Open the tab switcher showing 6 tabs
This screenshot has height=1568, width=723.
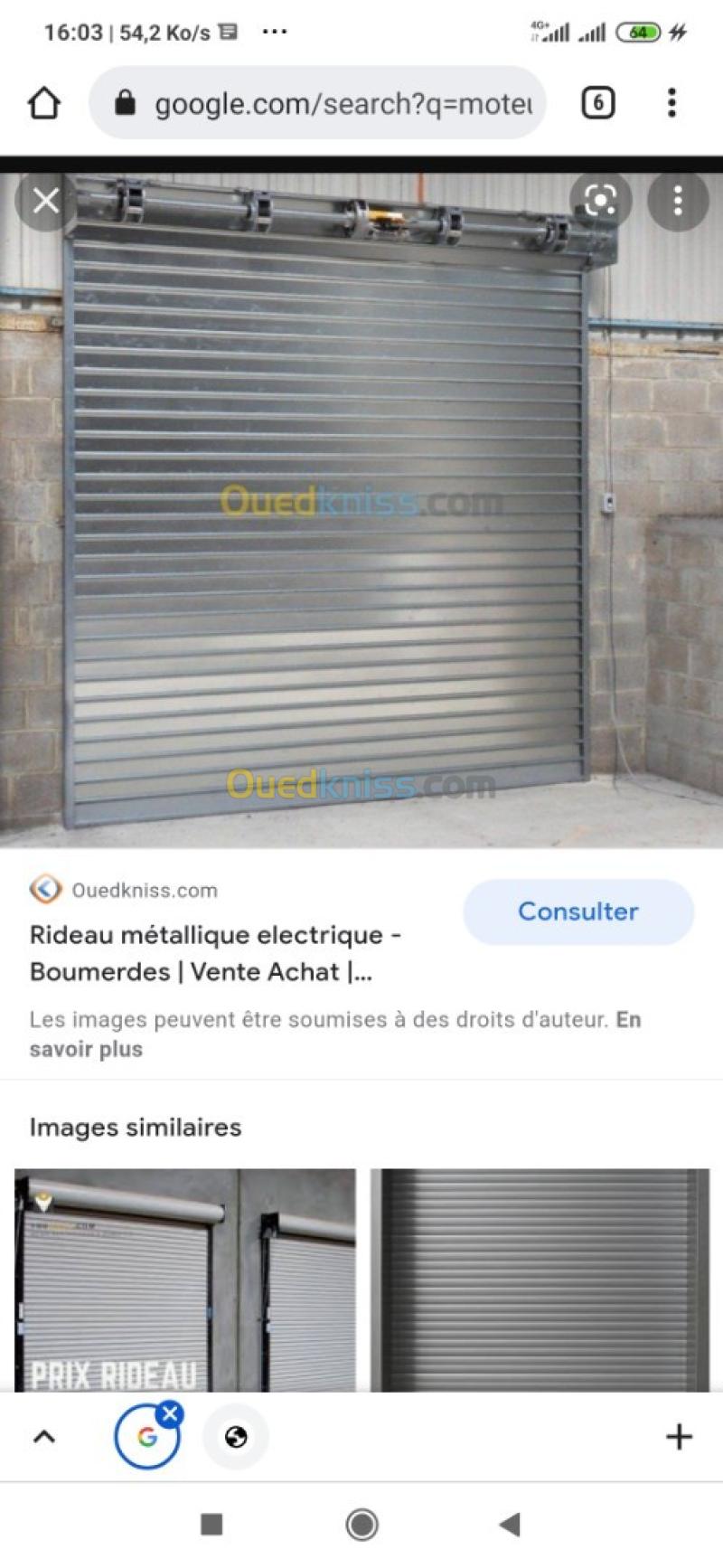(596, 103)
